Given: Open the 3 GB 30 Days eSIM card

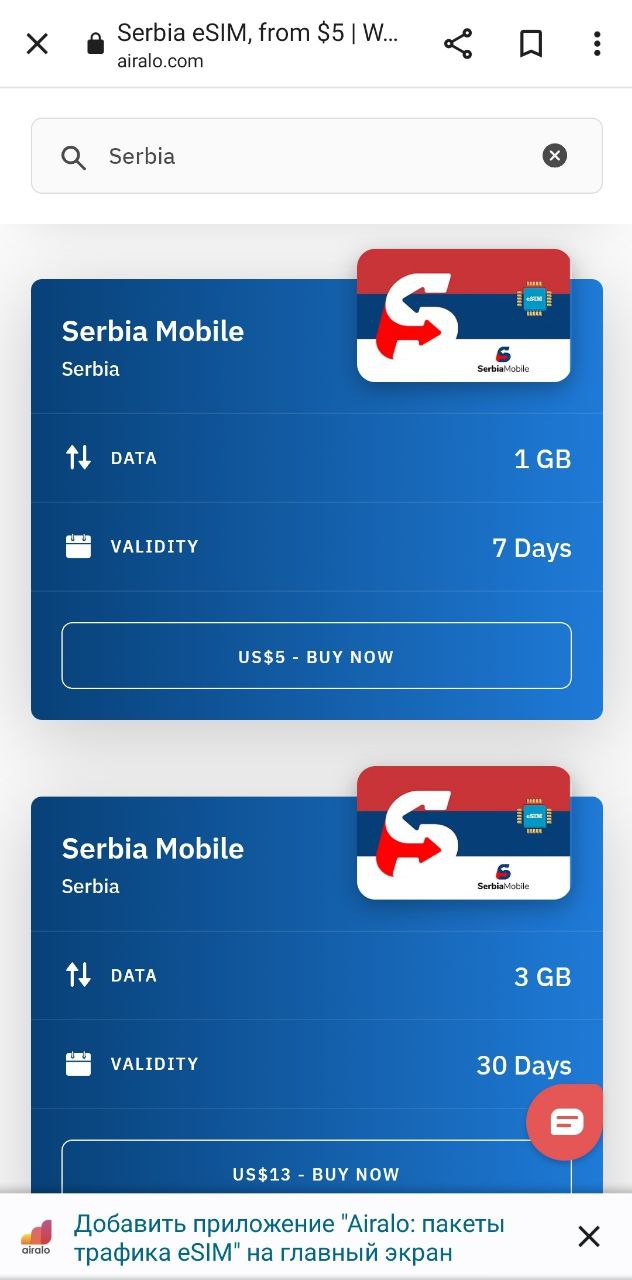Looking at the screenshot, I should [200, 860].
